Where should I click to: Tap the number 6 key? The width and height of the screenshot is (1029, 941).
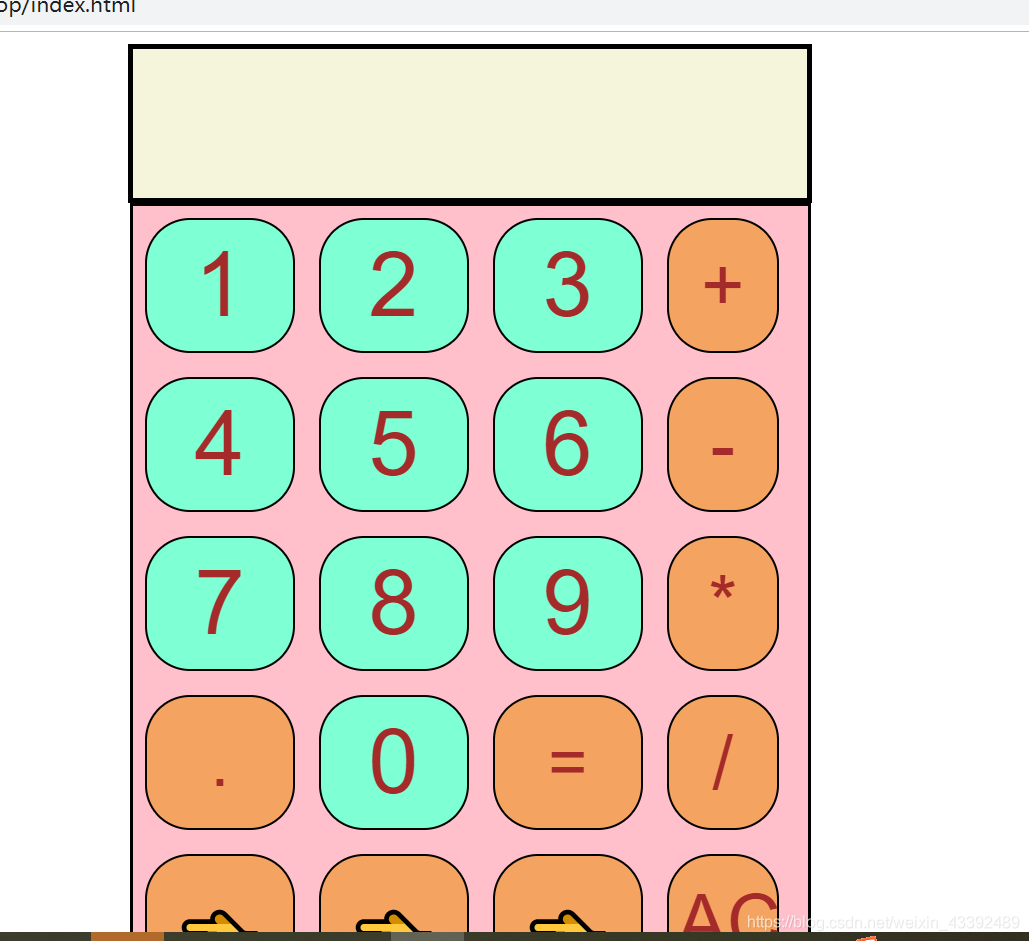[x=568, y=445]
